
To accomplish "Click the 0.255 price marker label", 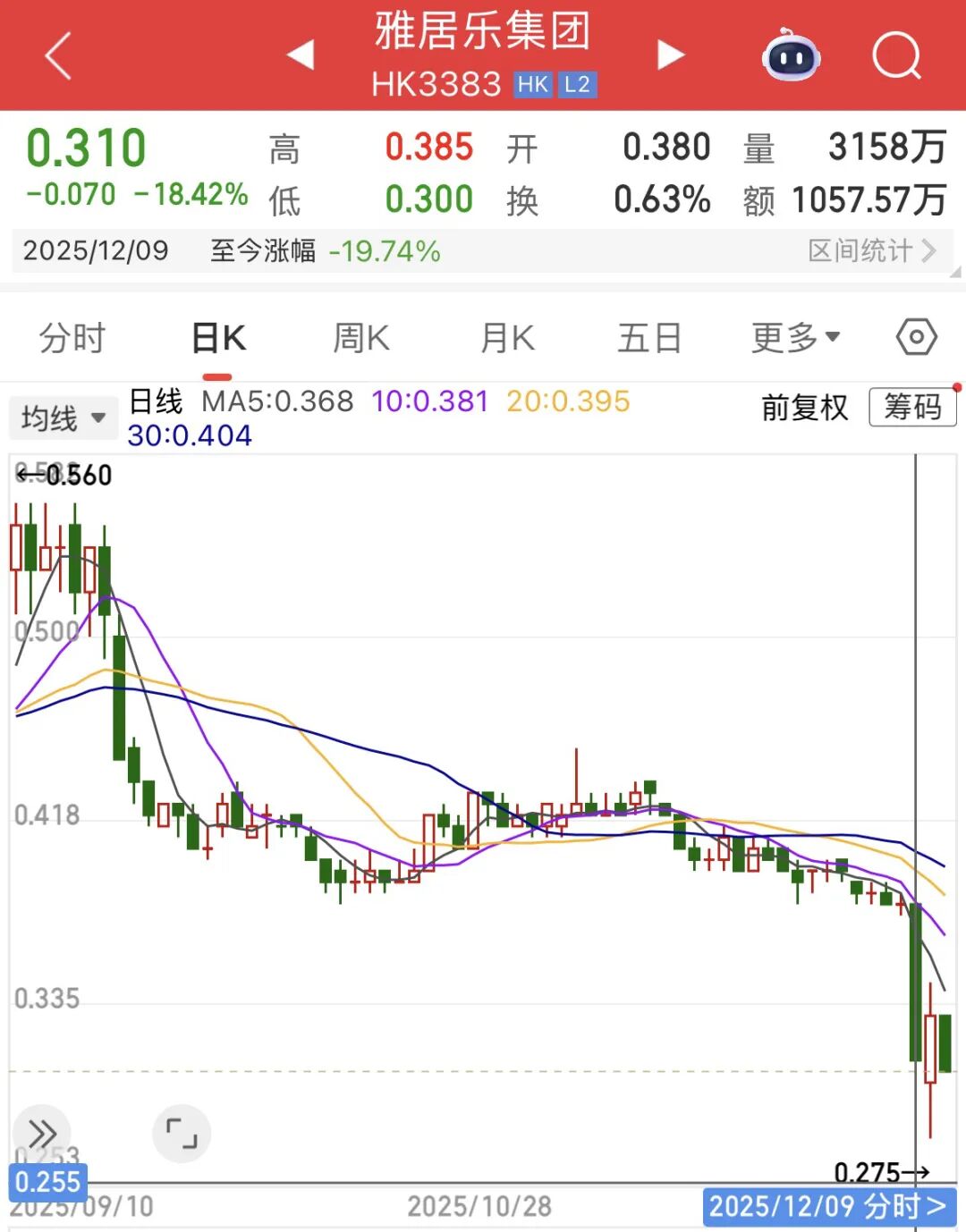I will coord(47,1181).
